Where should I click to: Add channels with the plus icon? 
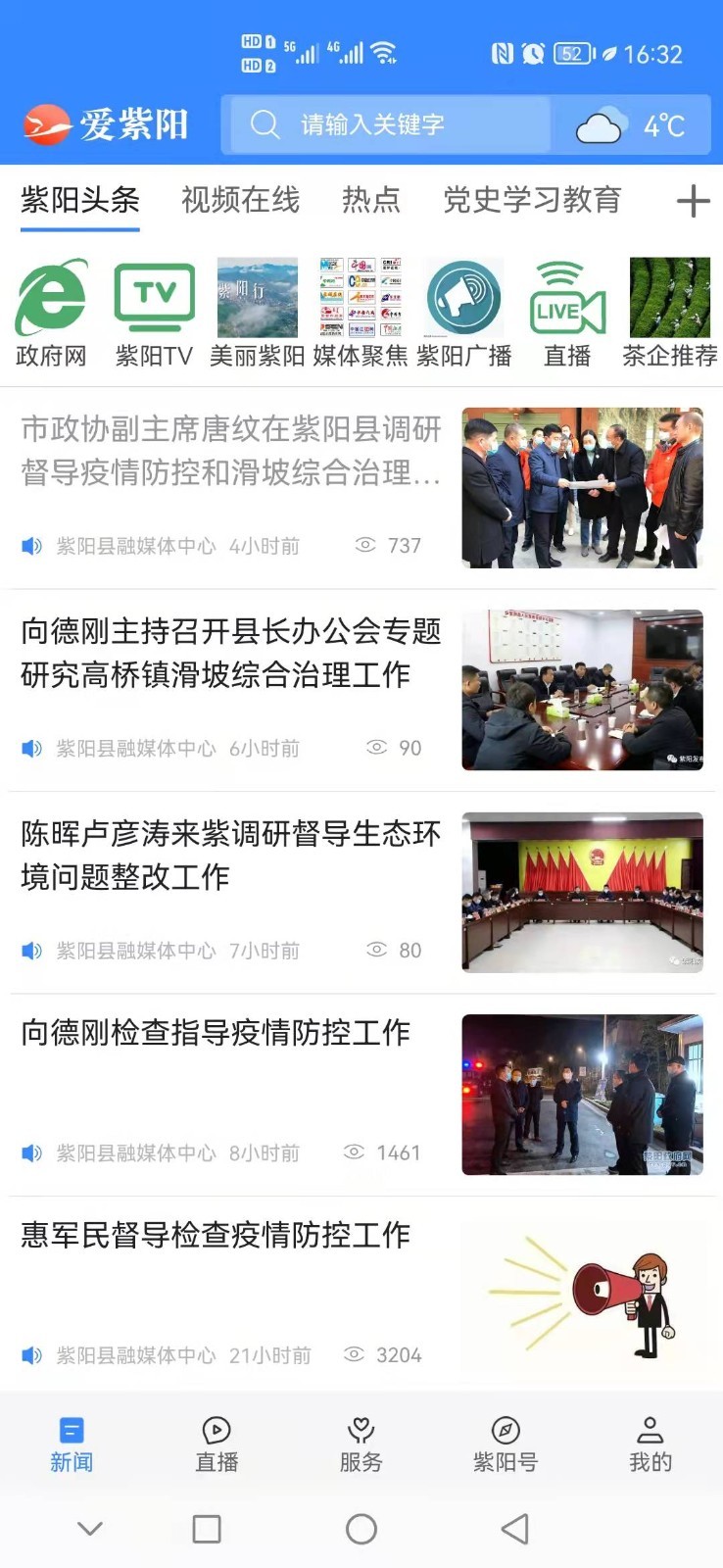(x=693, y=201)
